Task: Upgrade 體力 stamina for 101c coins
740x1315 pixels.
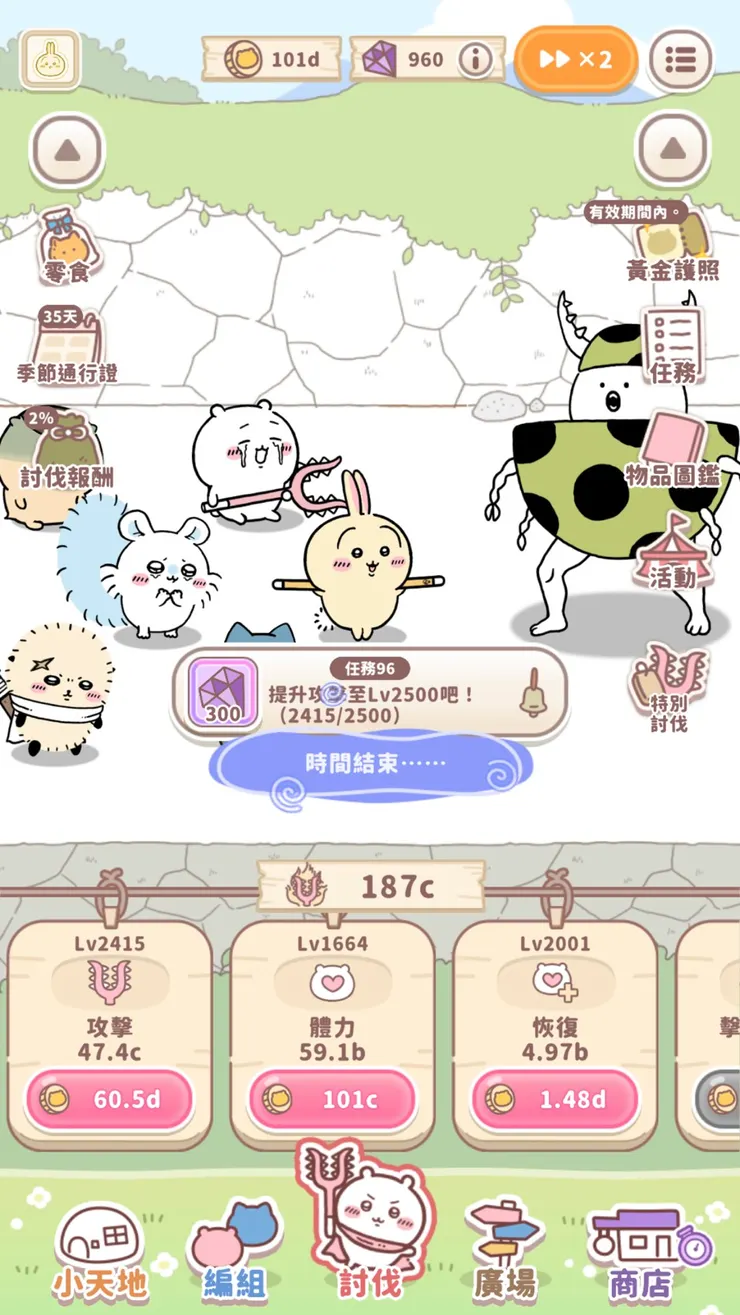Action: [x=333, y=1100]
